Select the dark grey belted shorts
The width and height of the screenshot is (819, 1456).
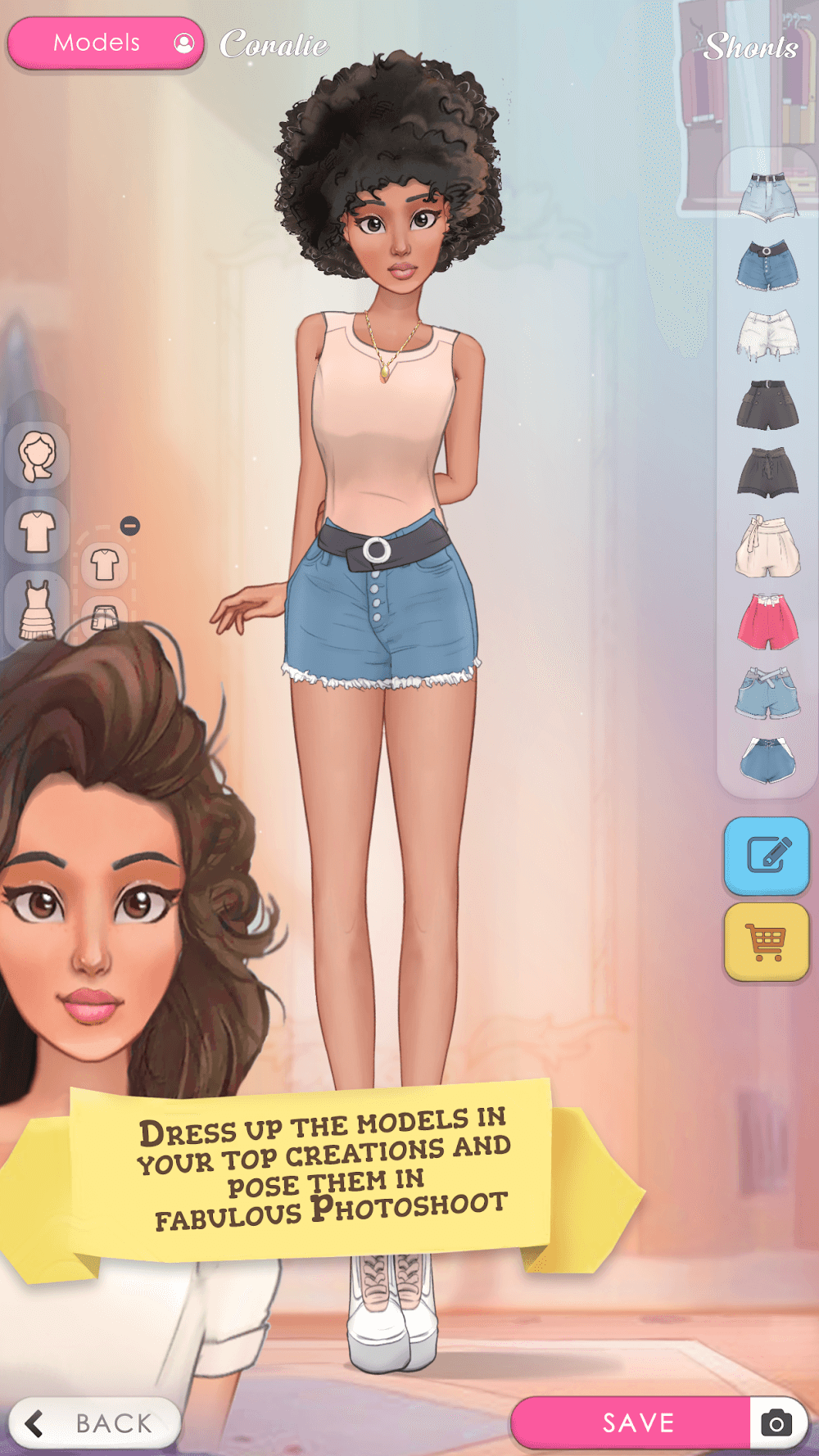click(x=767, y=405)
